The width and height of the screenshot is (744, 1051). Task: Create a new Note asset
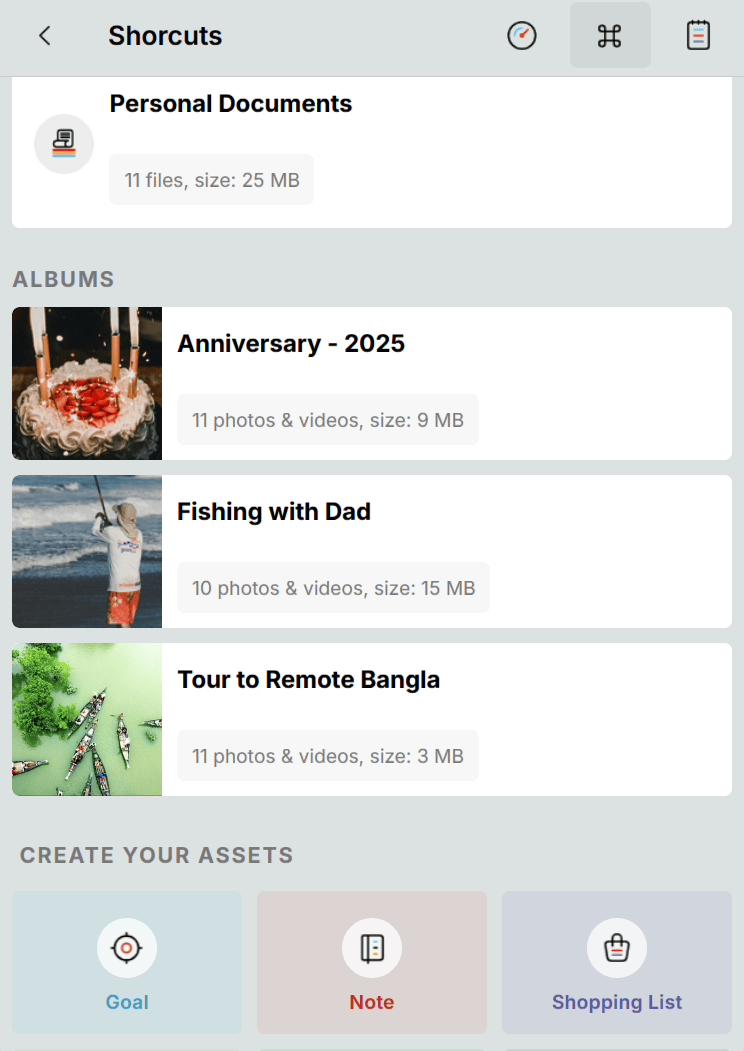tap(371, 962)
